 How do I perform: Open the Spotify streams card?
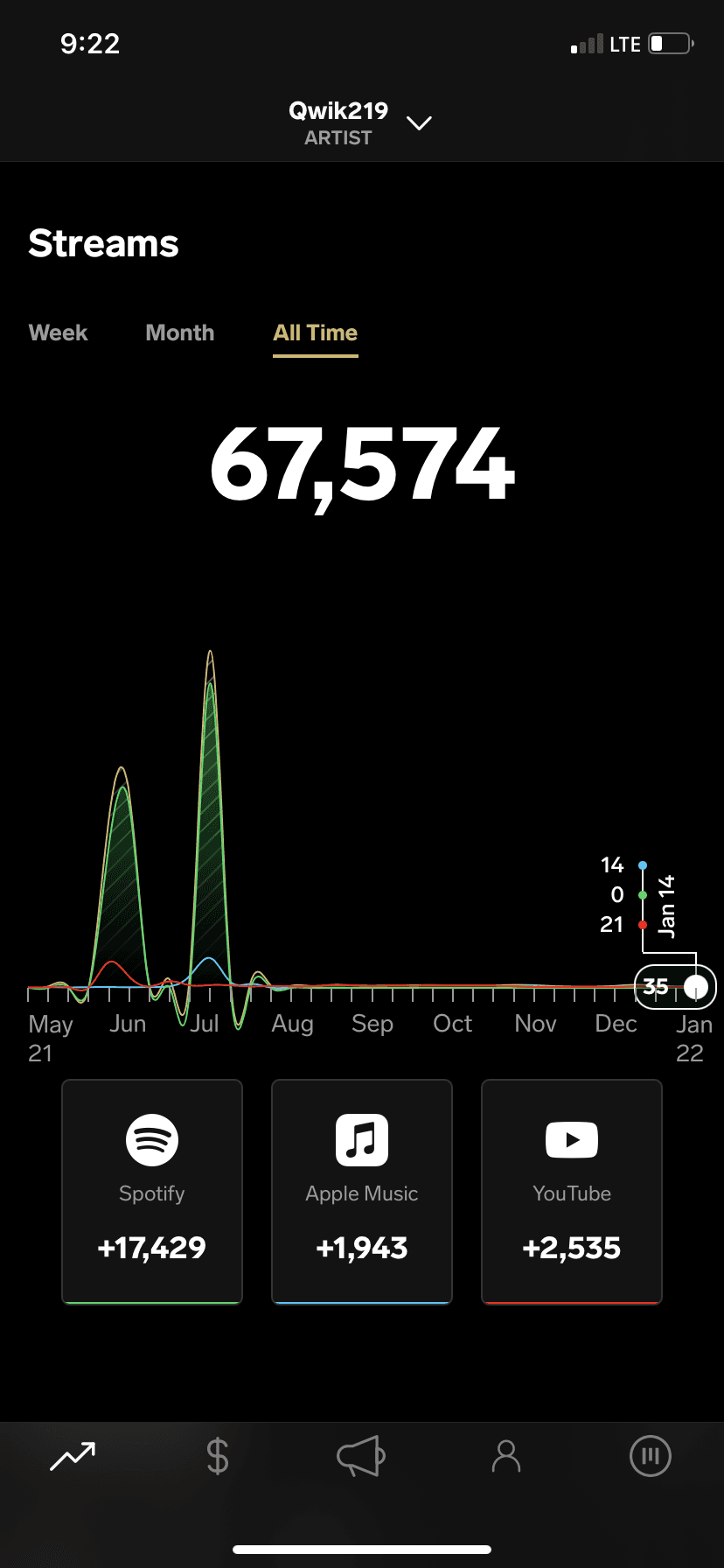[152, 1192]
